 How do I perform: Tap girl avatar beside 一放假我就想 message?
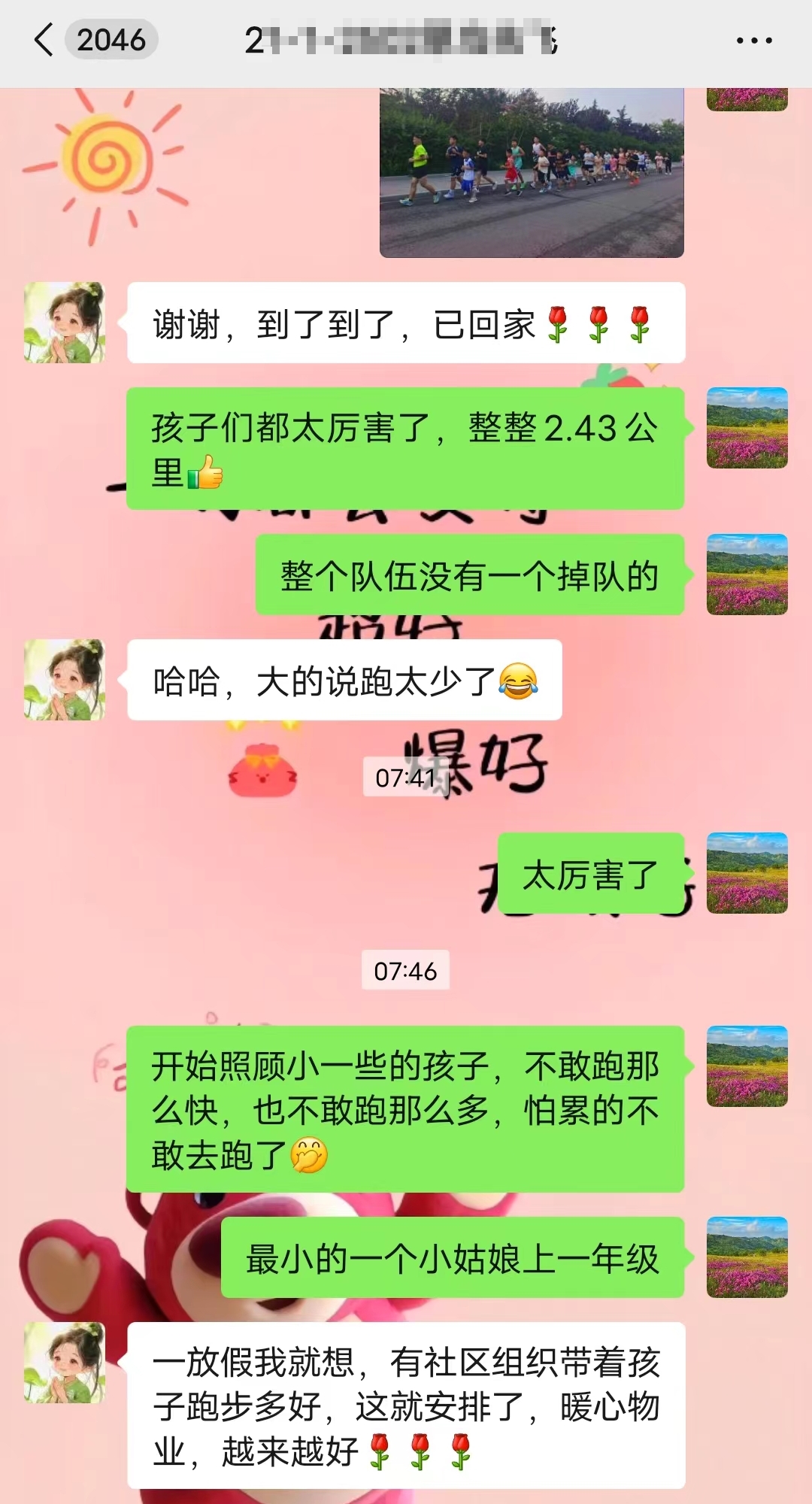[x=65, y=1363]
